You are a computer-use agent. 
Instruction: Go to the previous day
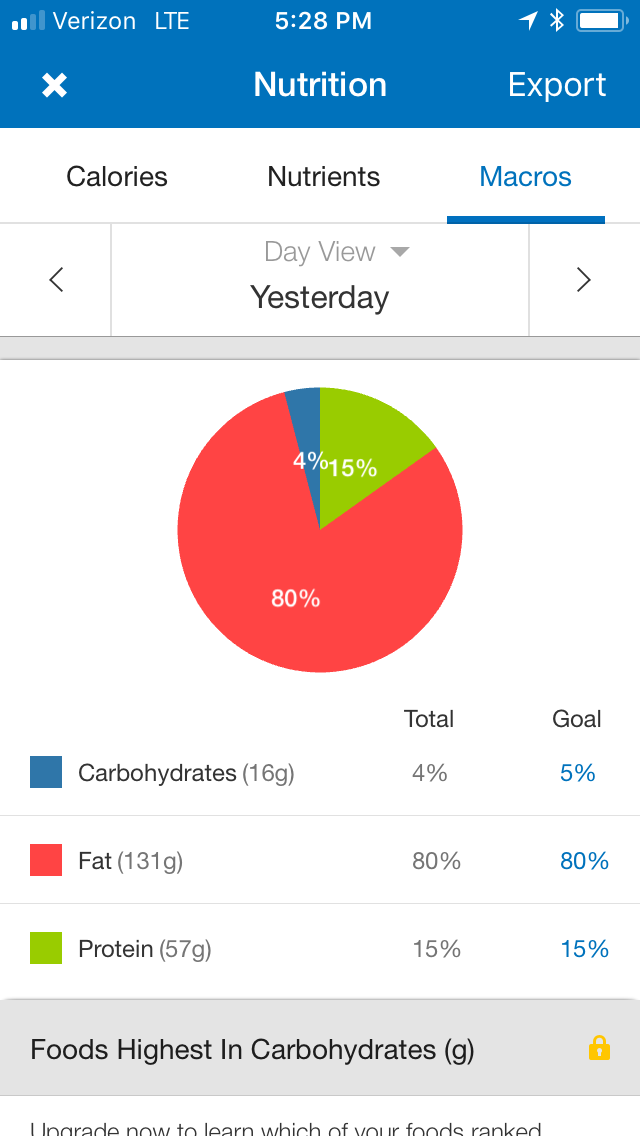tap(56, 280)
